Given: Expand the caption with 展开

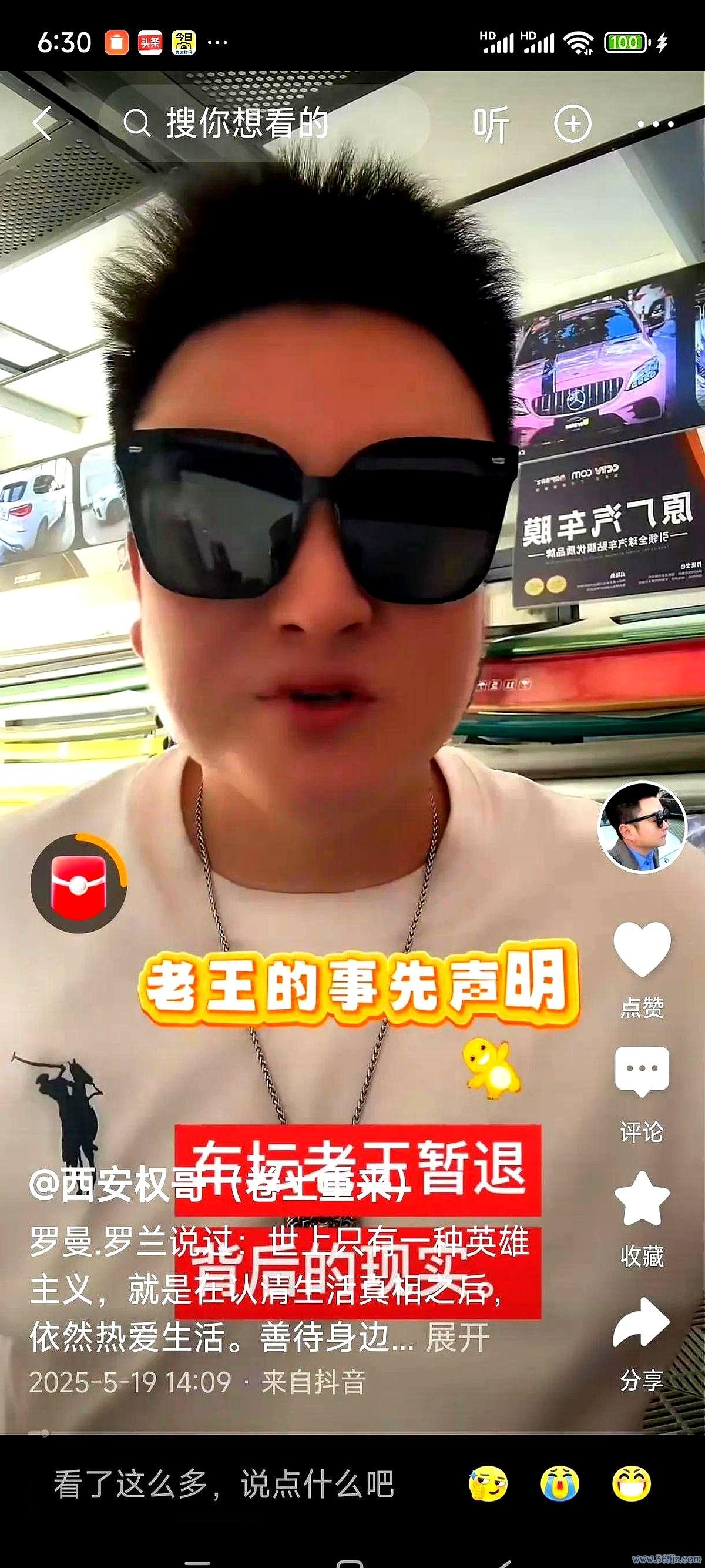Looking at the screenshot, I should (x=458, y=1338).
